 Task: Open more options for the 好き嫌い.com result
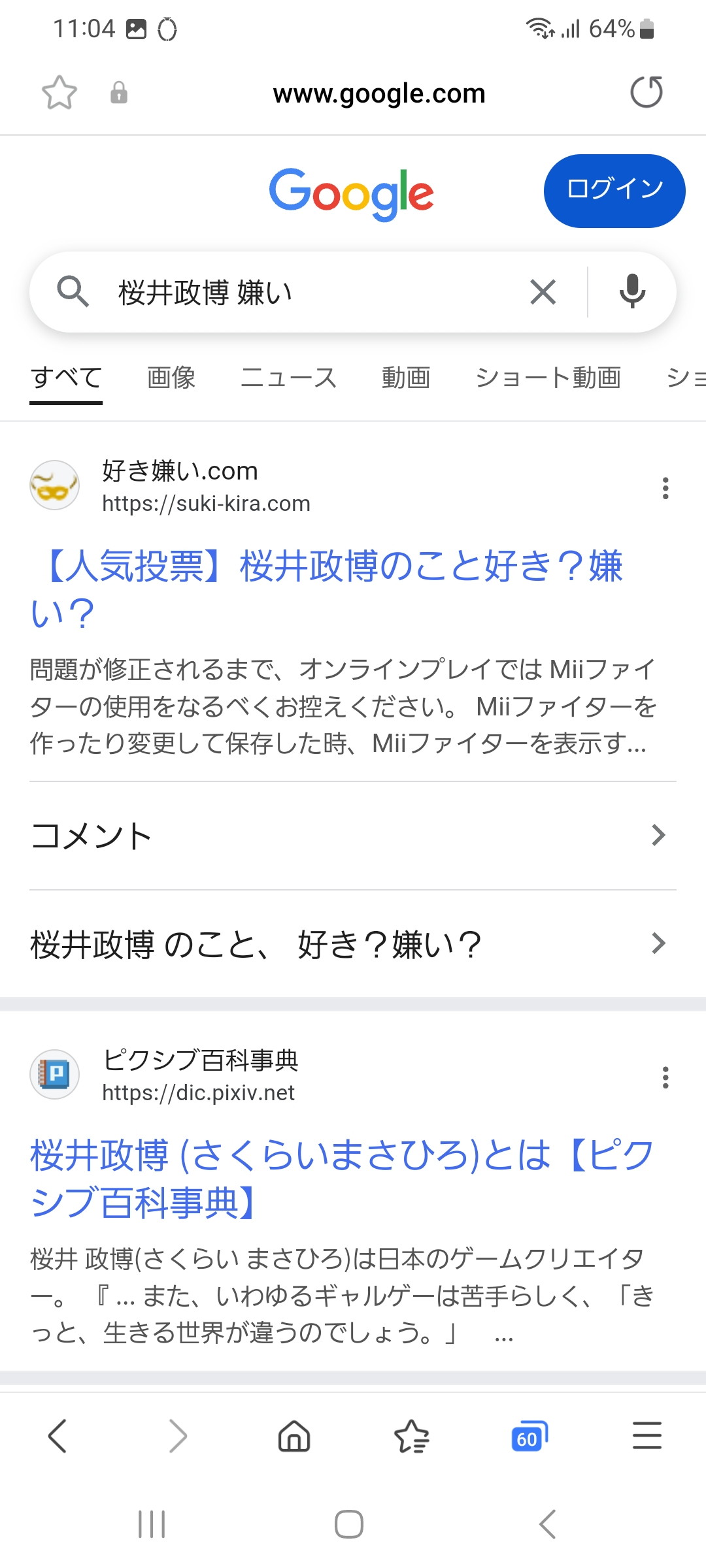[665, 488]
